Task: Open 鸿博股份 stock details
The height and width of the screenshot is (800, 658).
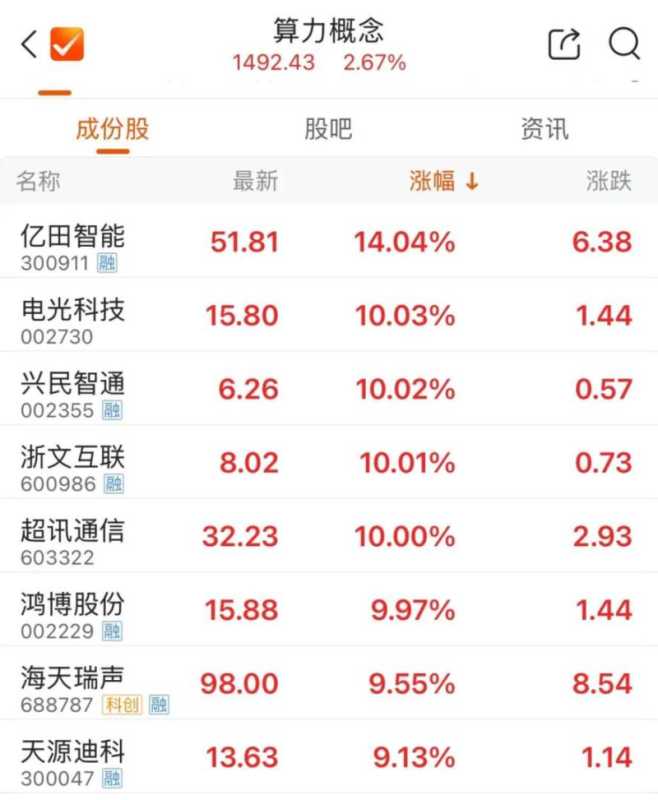Action: [73, 604]
